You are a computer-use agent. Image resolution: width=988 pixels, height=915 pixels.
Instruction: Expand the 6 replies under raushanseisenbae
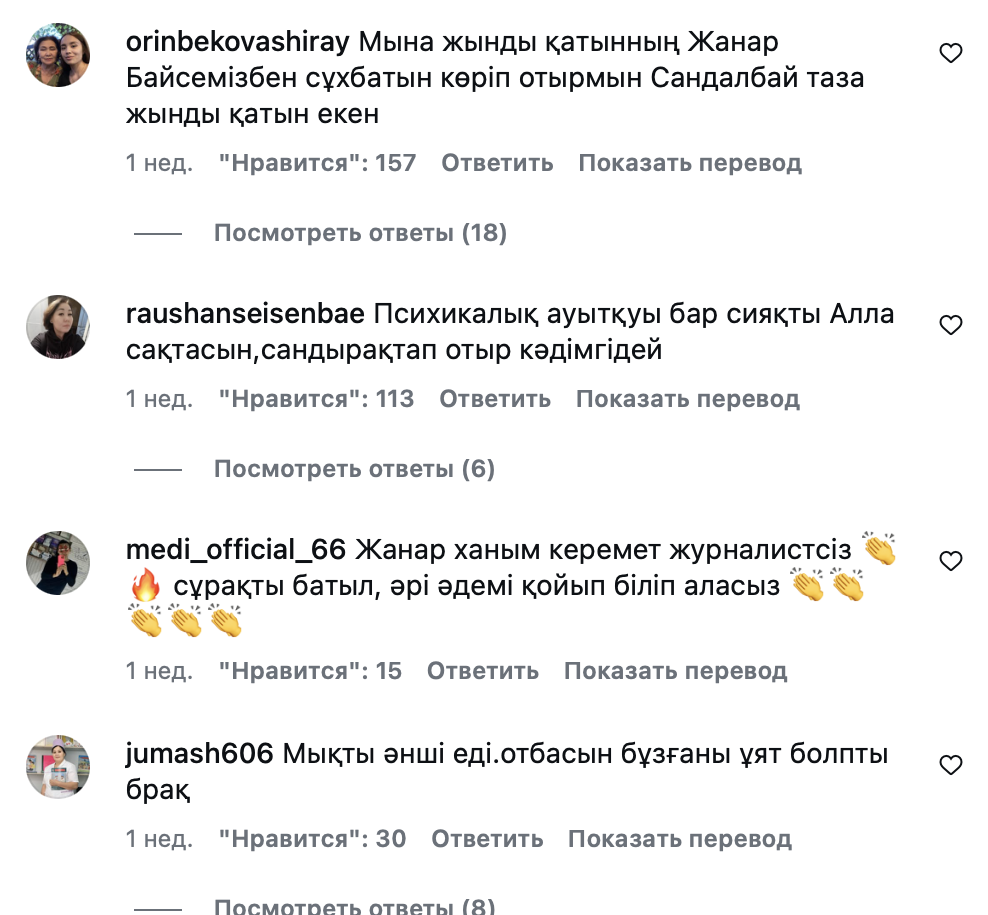click(354, 469)
